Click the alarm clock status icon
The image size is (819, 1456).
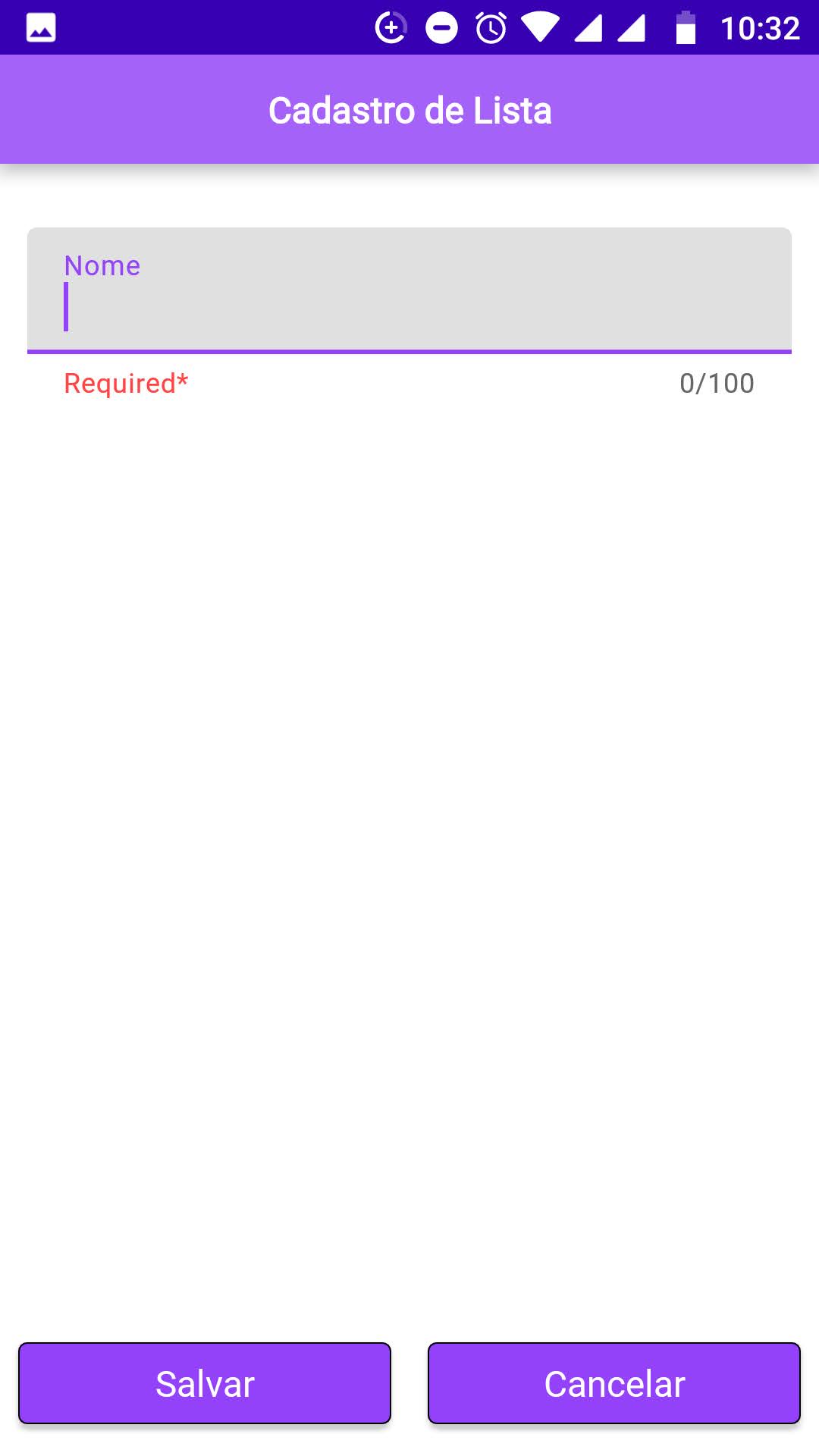[x=491, y=27]
